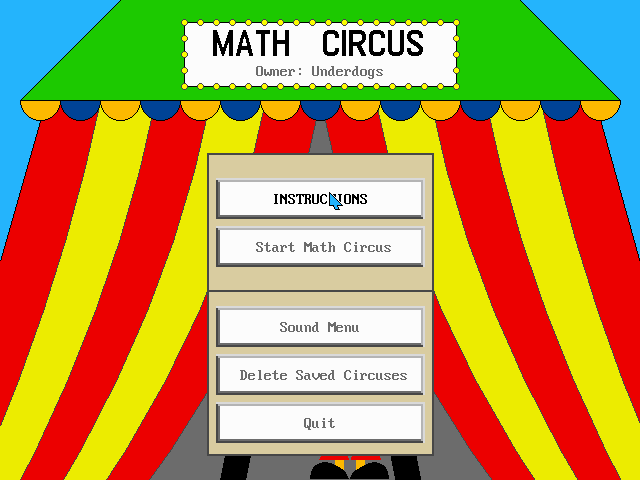Start Math Circus

click(320, 247)
